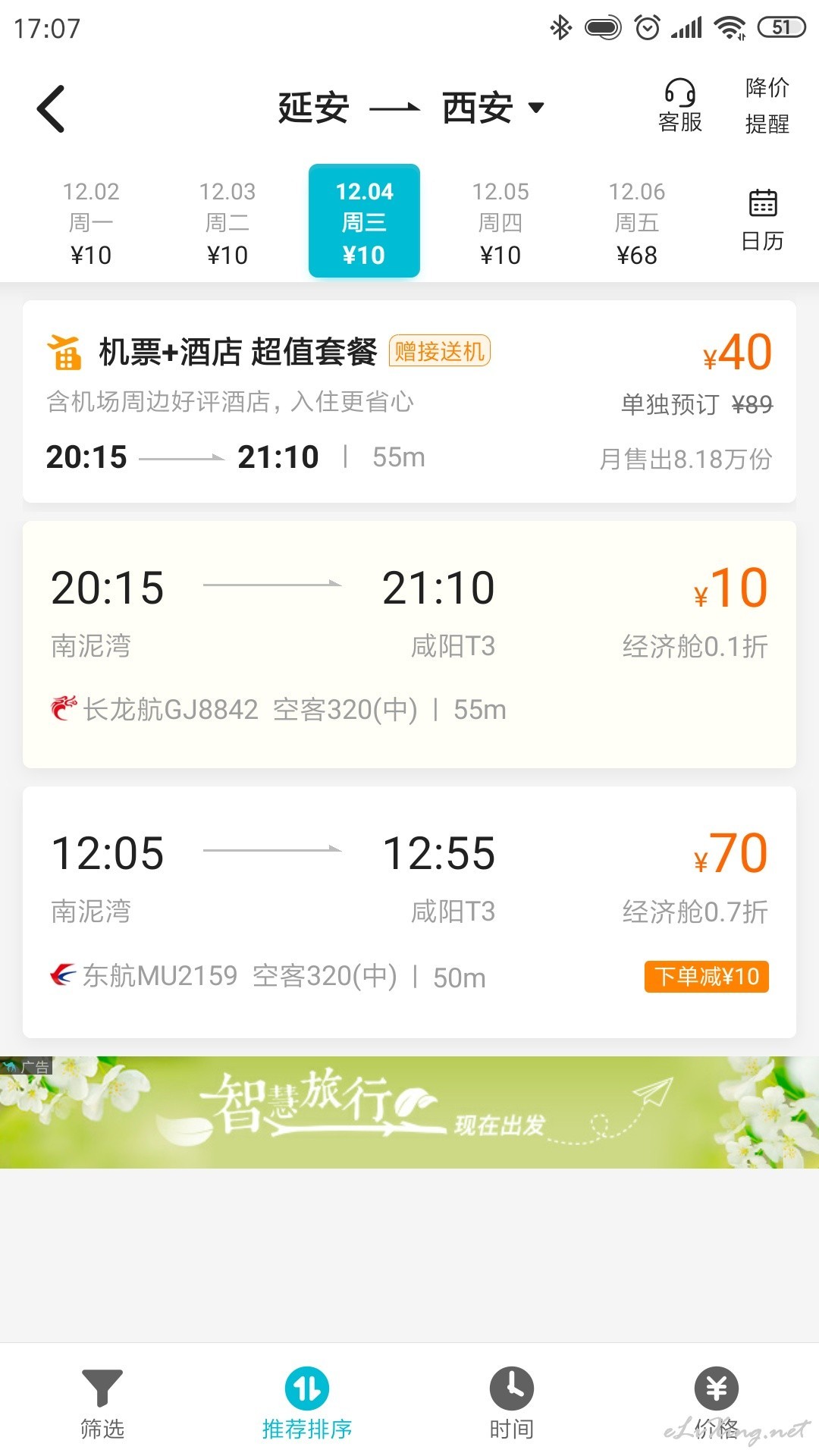Image resolution: width=819 pixels, height=1456 pixels.
Task: Sort flights by 时间
Action: (512, 1404)
